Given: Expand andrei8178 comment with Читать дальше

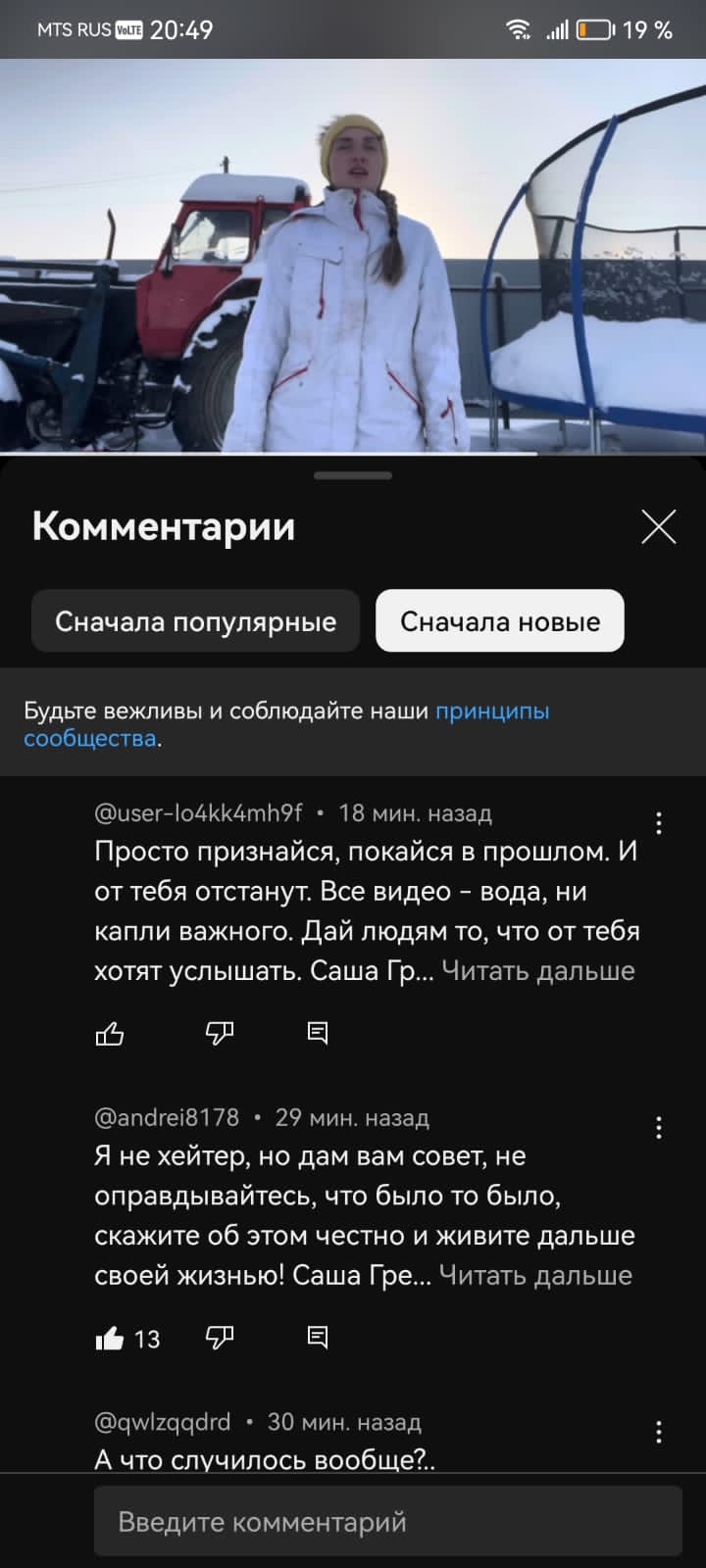Looking at the screenshot, I should pos(535,1276).
